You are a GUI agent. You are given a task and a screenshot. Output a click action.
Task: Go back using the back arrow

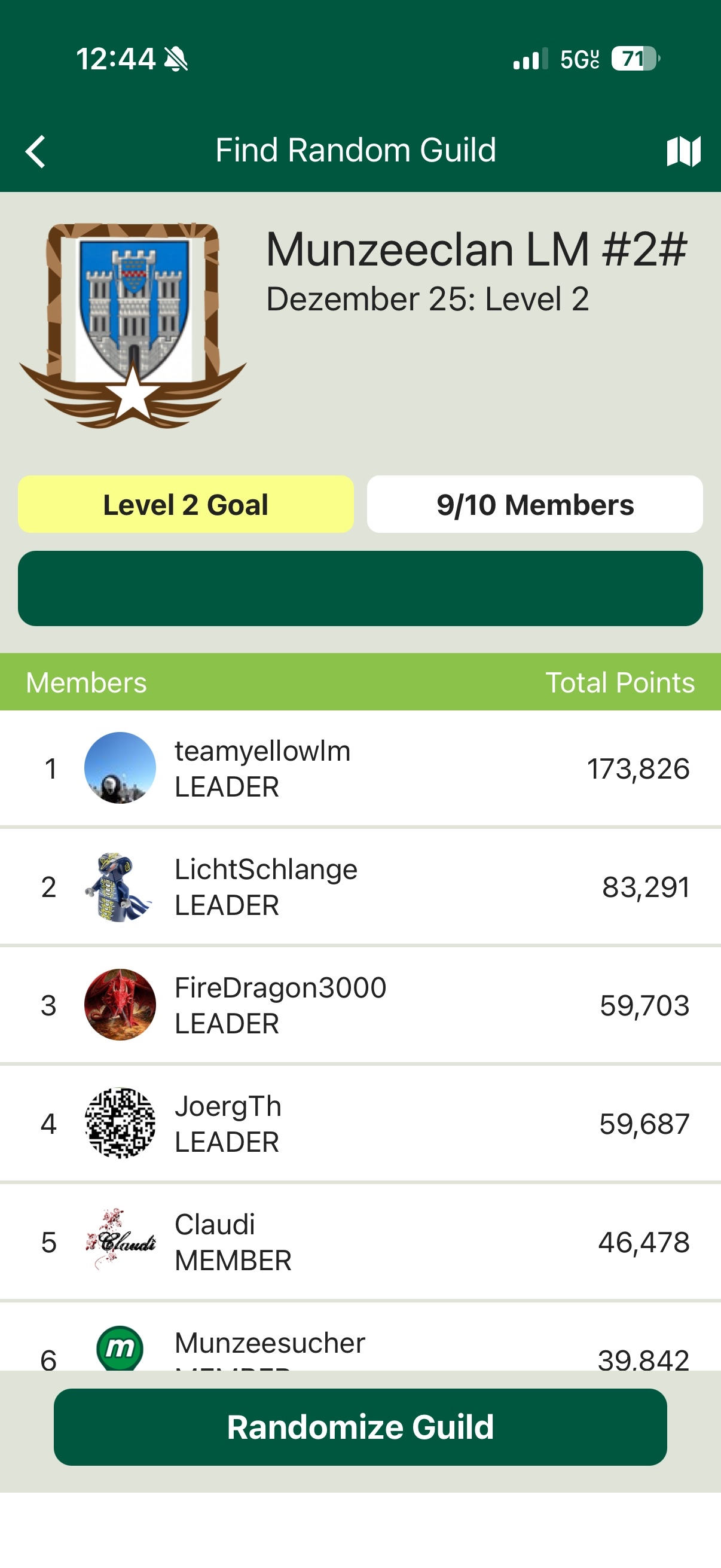pyautogui.click(x=36, y=151)
